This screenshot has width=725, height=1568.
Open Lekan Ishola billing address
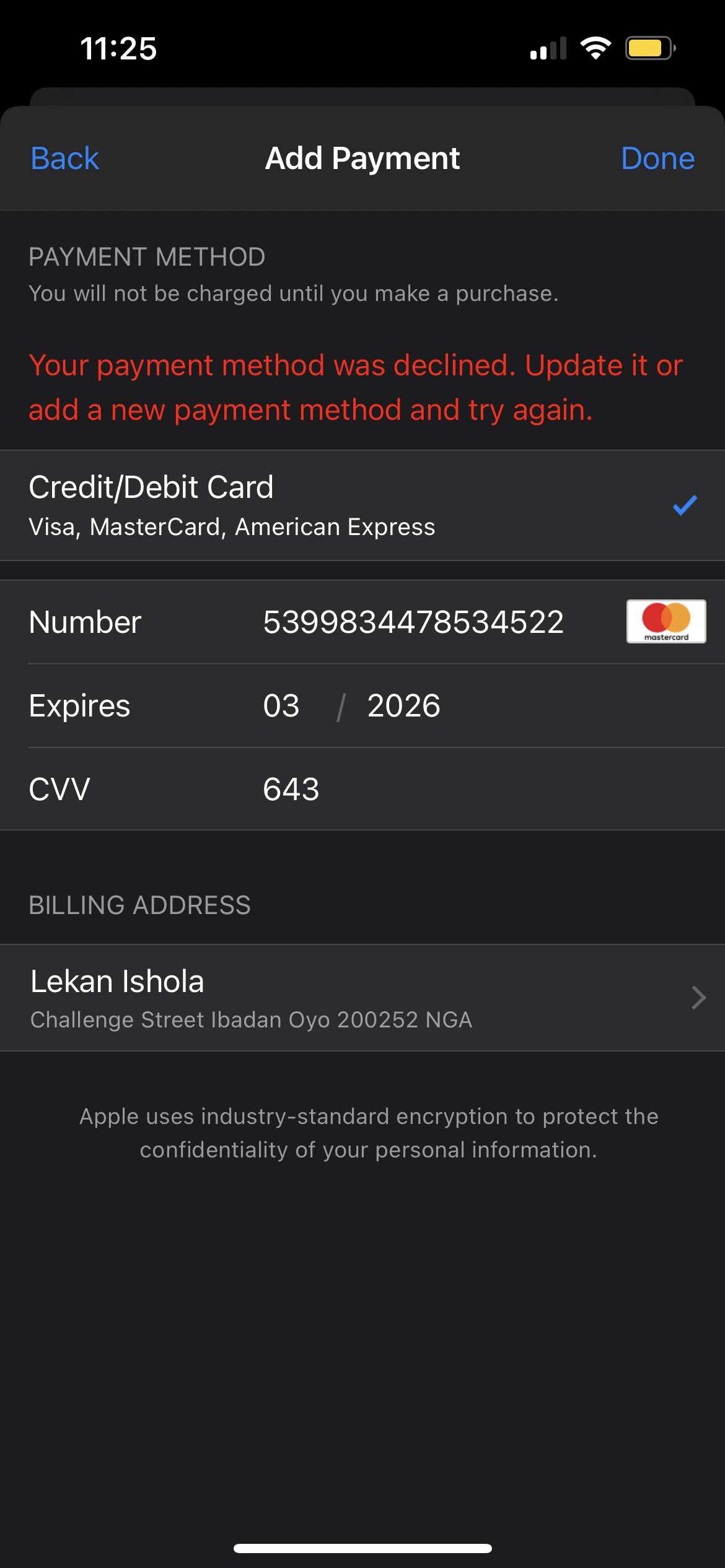click(362, 997)
